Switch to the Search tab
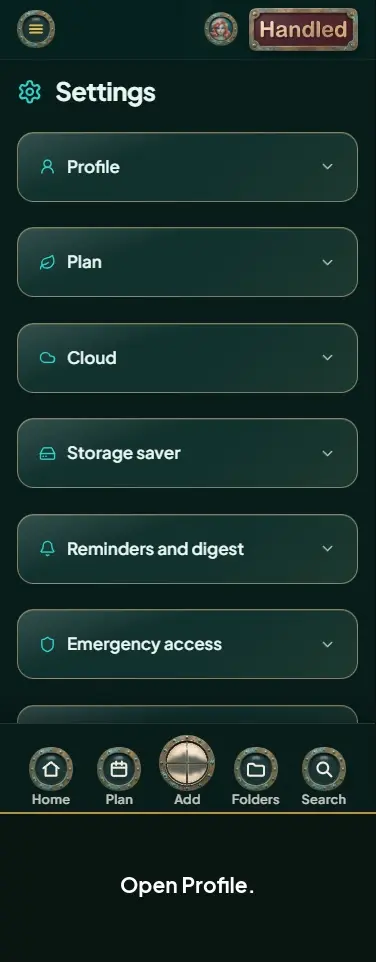Viewport: 376px width, 962px height. coord(324,776)
